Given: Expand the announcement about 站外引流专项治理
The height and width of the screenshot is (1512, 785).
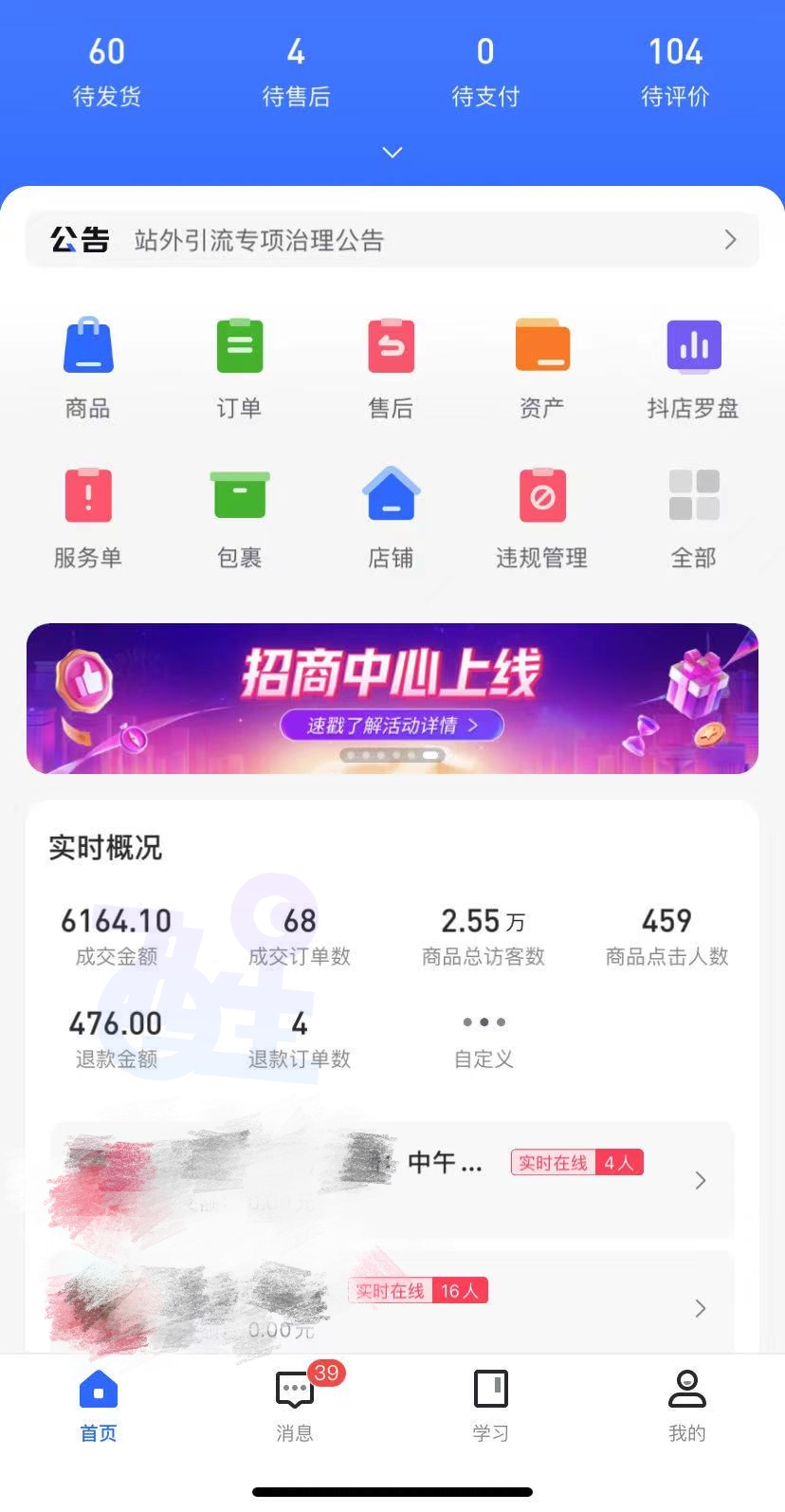Looking at the screenshot, I should point(392,240).
